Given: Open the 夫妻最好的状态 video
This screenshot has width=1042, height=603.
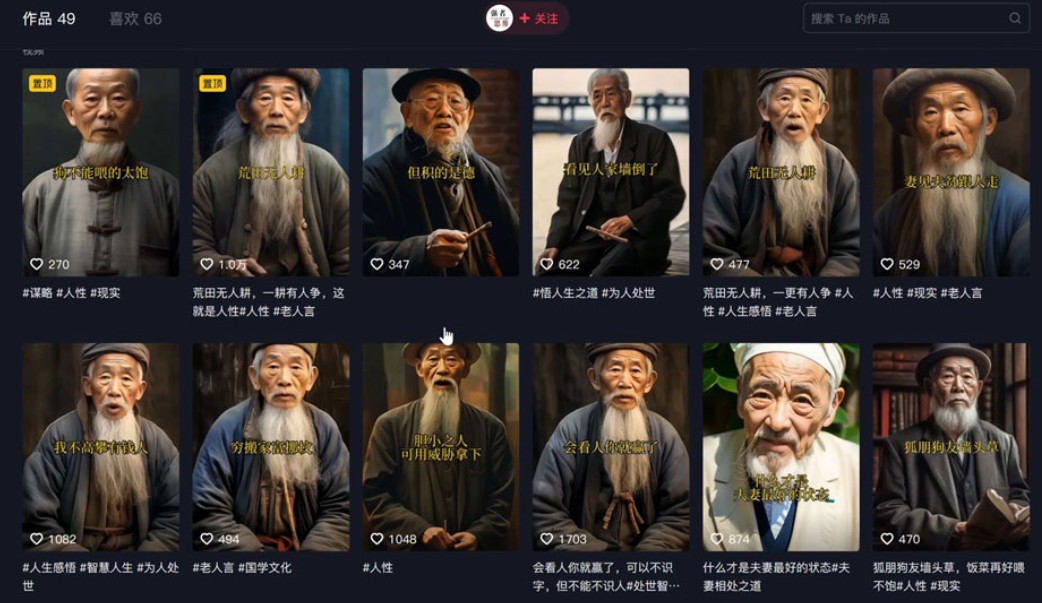Looking at the screenshot, I should click(781, 446).
